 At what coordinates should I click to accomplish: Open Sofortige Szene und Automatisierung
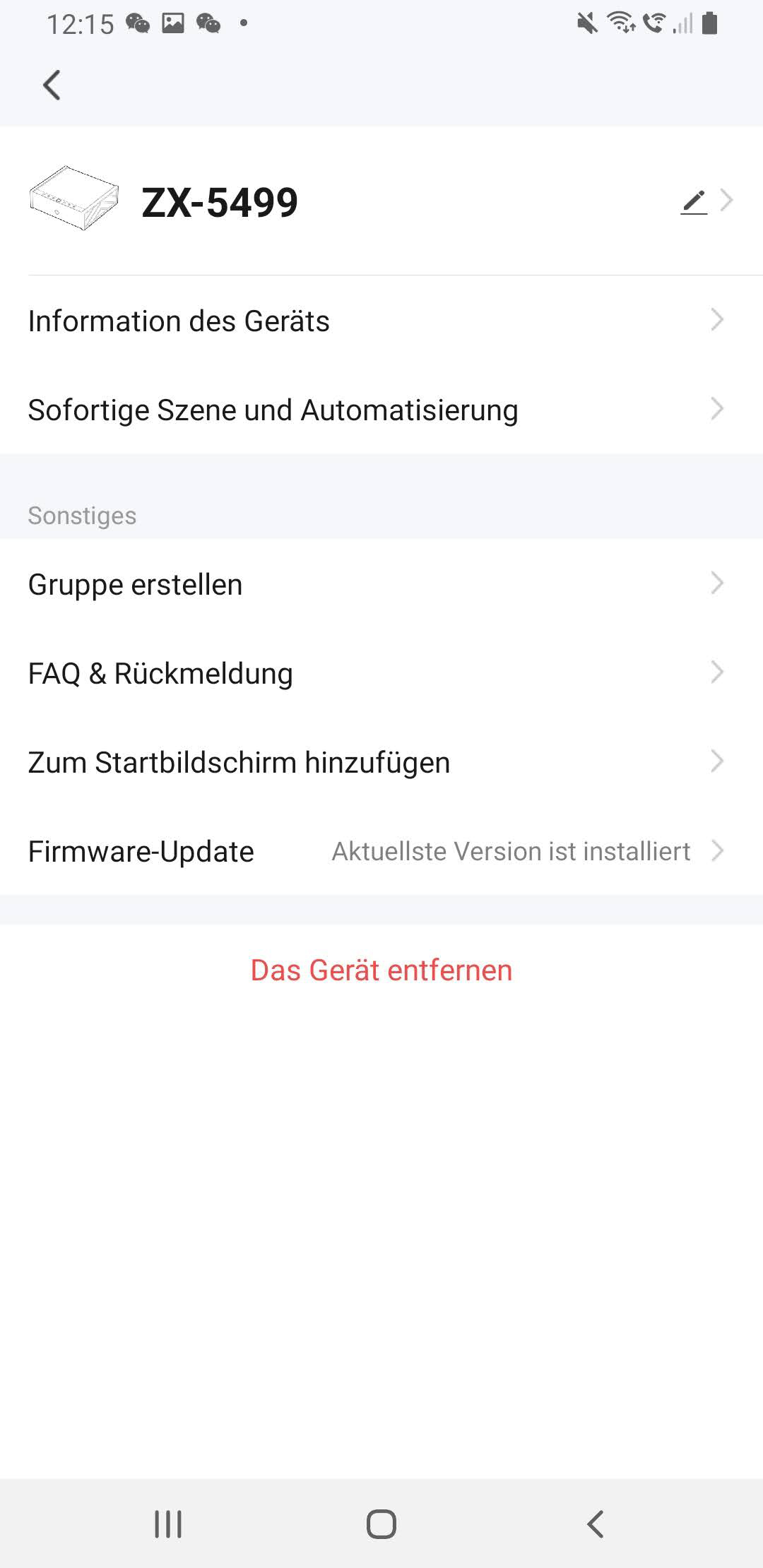point(381,410)
